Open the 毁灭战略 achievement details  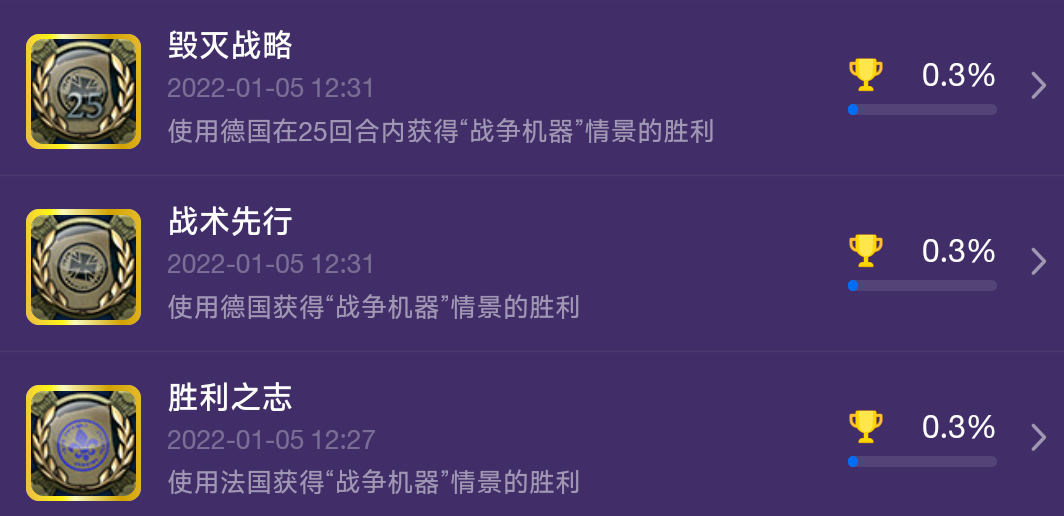click(1038, 87)
